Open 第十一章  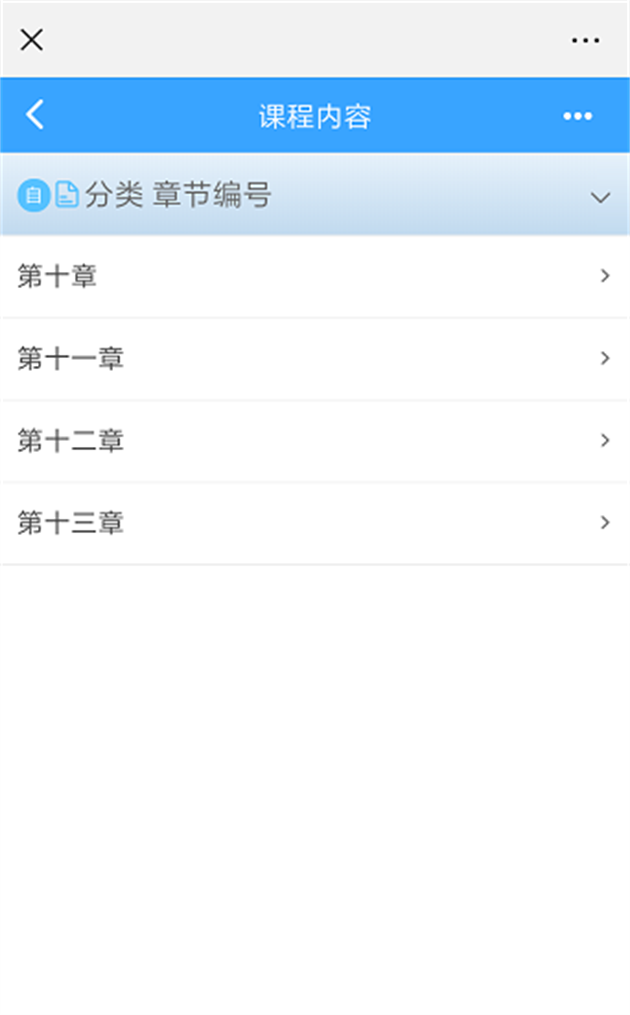314,359
